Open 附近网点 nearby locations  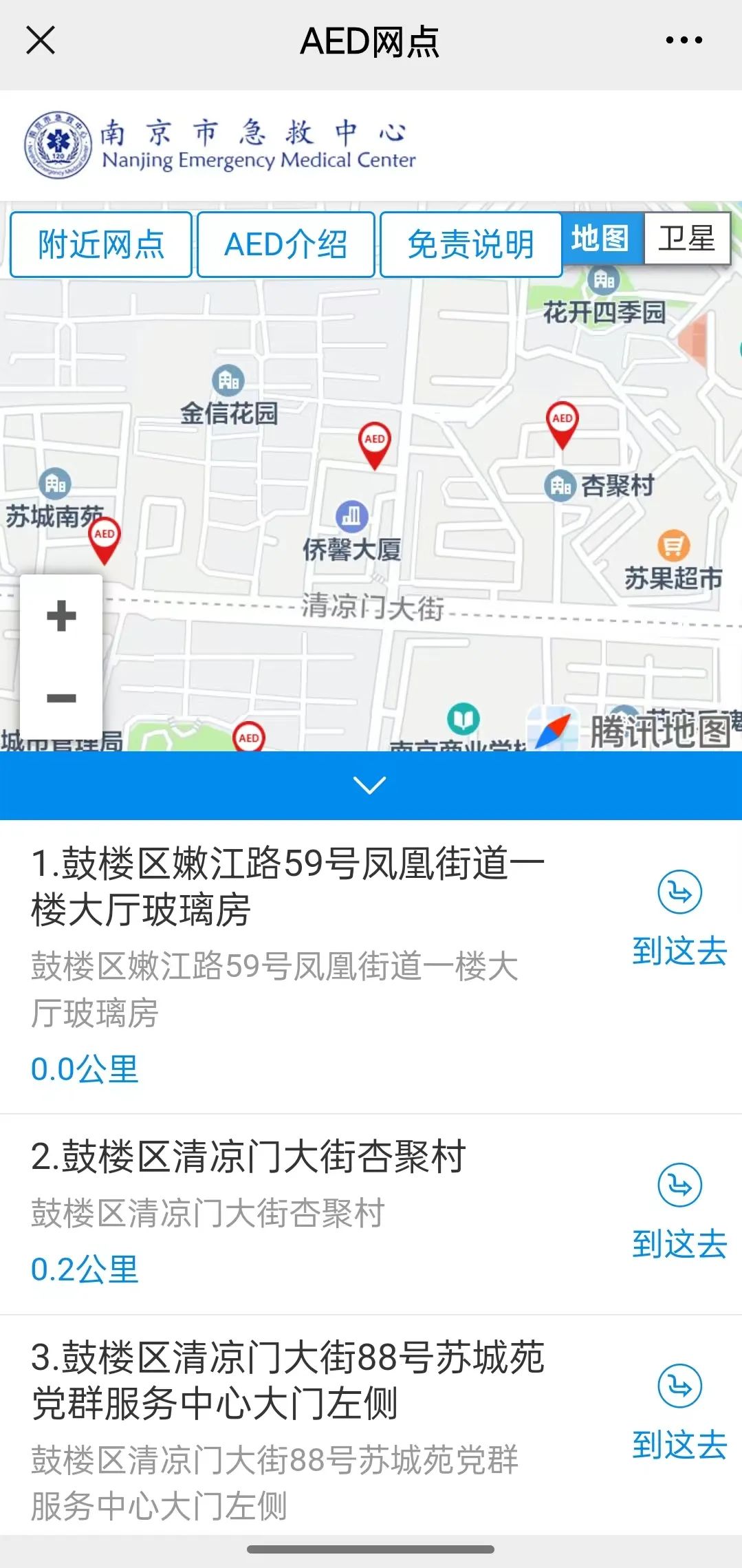(101, 245)
